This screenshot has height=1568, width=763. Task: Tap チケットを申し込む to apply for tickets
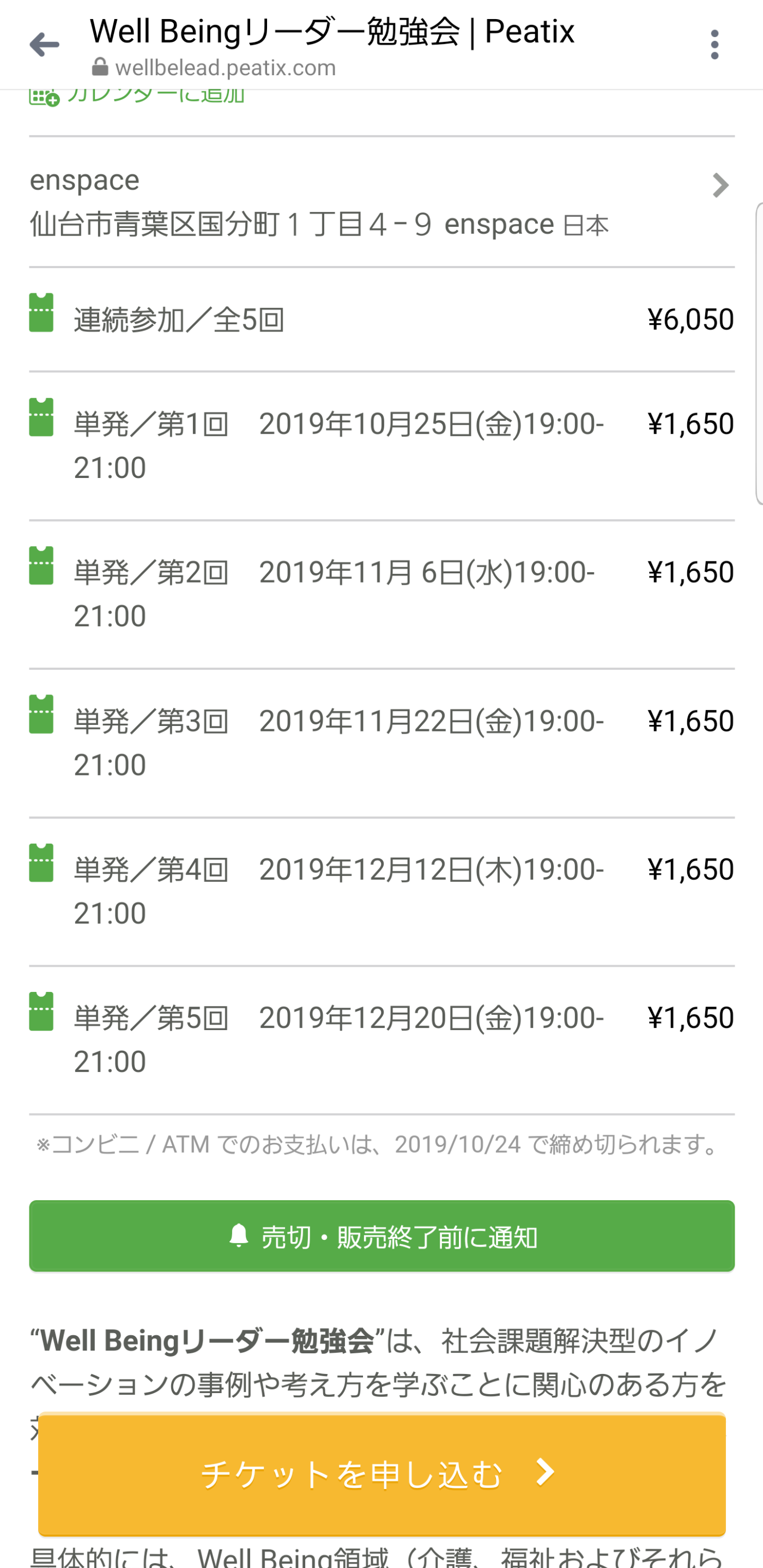coord(381,1474)
